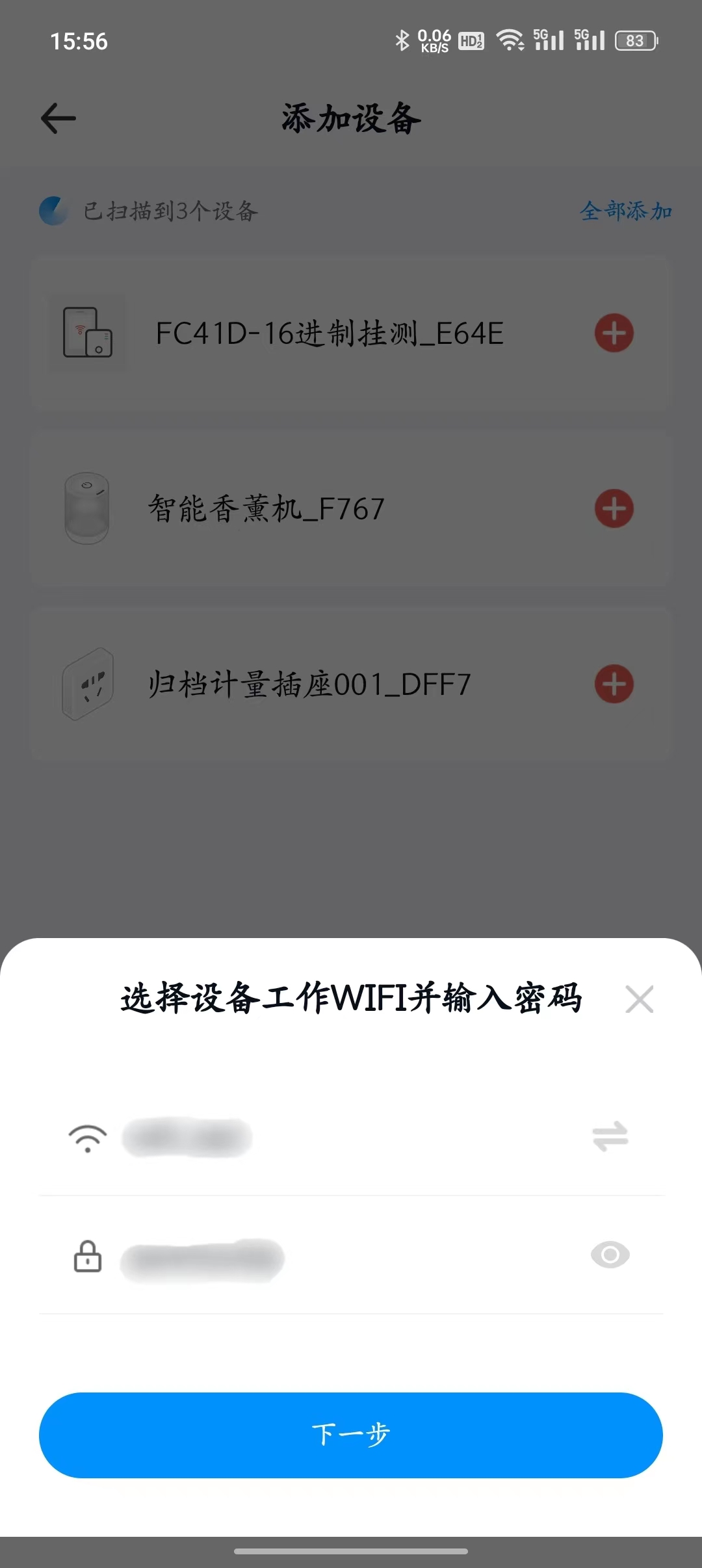The height and width of the screenshot is (1568, 702).
Task: Close the WIFI password dialog
Action: pyautogui.click(x=639, y=999)
